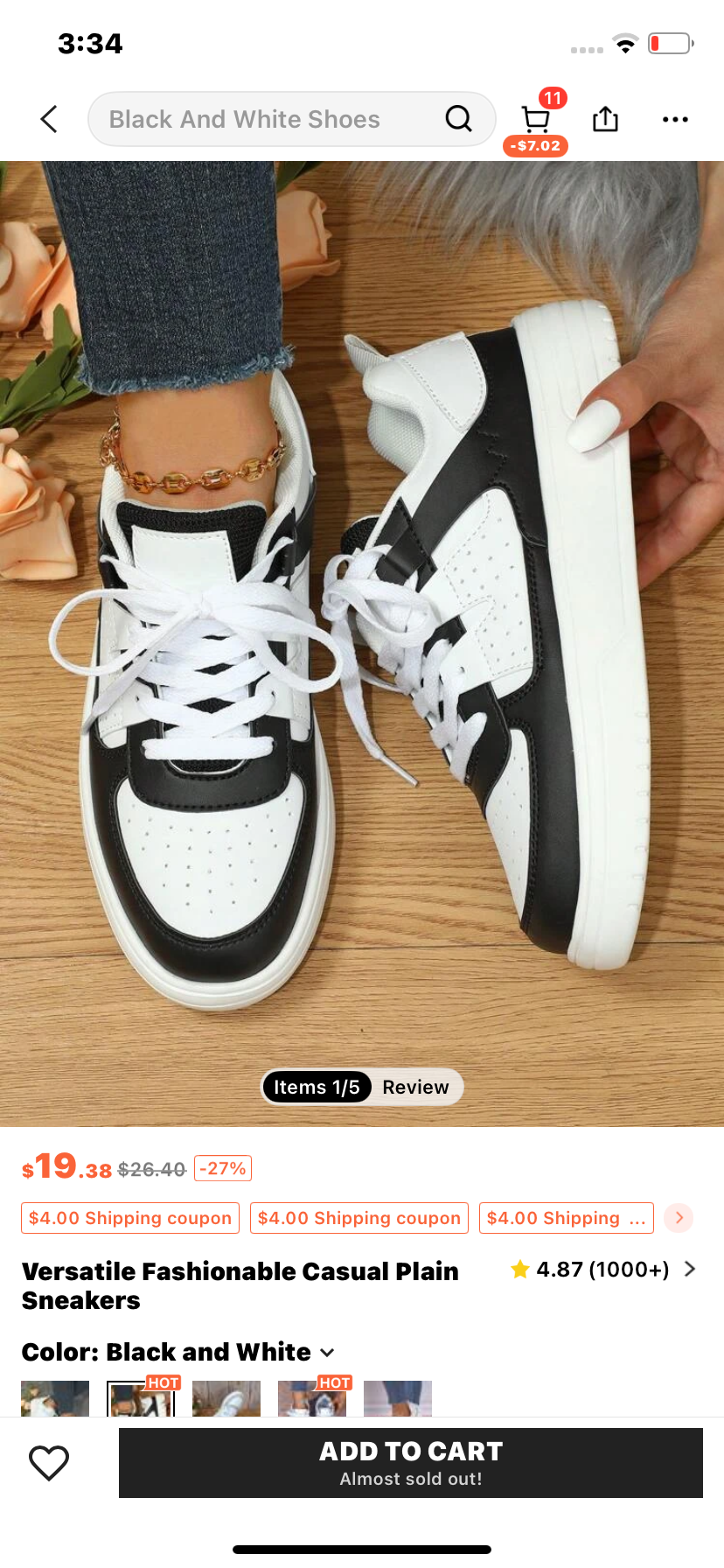Choose the first color swatch thumbnail
The height and width of the screenshot is (1568, 724).
(x=55, y=1398)
